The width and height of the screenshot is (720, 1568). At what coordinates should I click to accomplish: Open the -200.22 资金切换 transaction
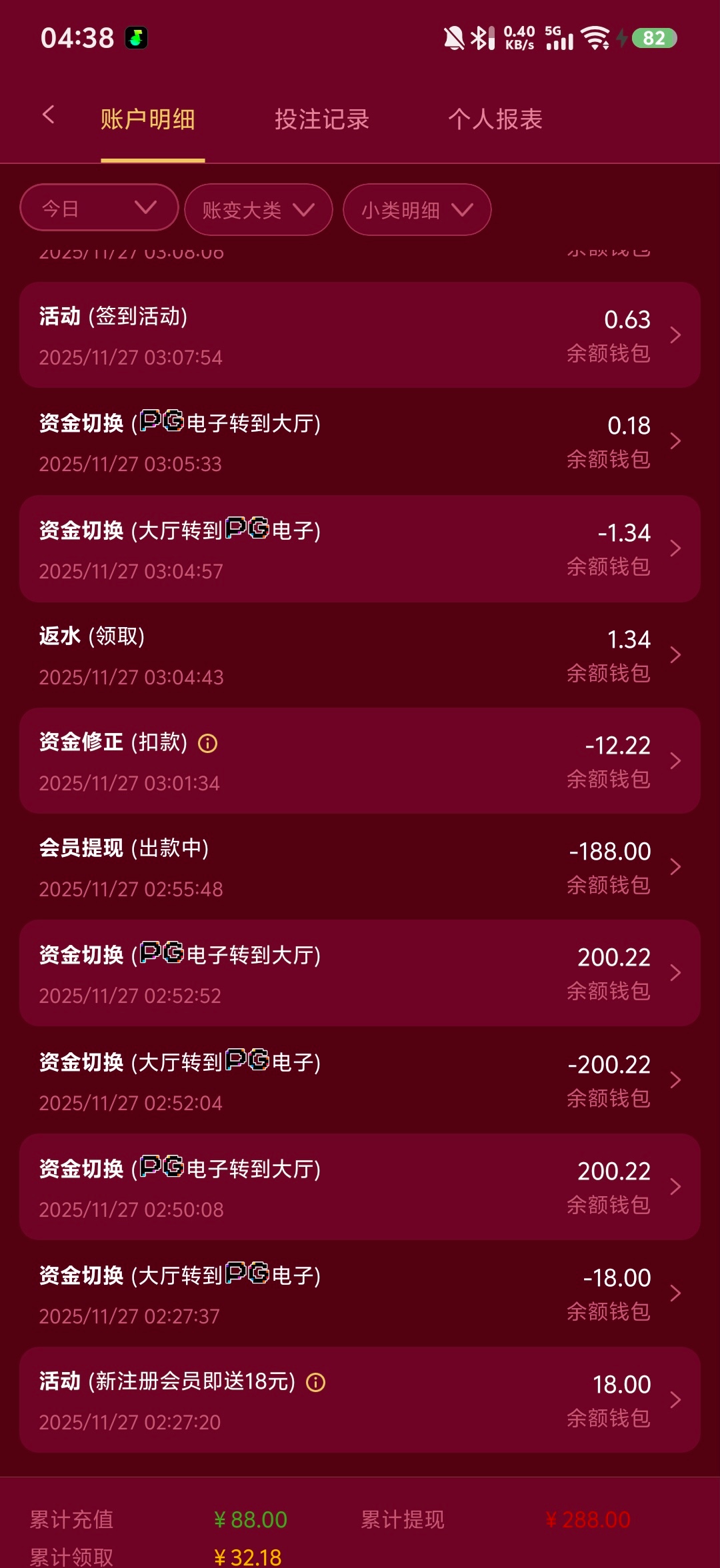pos(360,1080)
